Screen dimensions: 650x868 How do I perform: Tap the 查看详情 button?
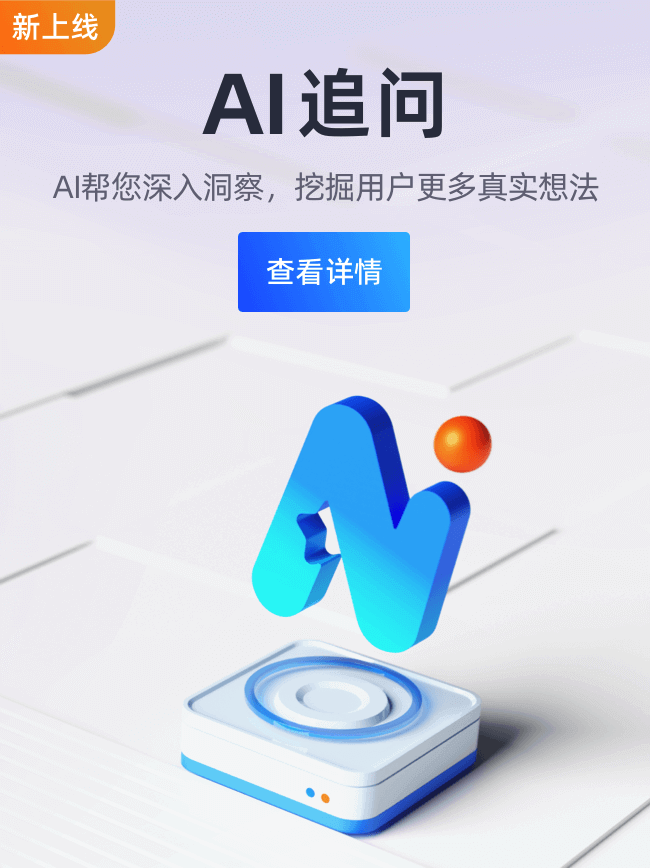click(x=324, y=272)
